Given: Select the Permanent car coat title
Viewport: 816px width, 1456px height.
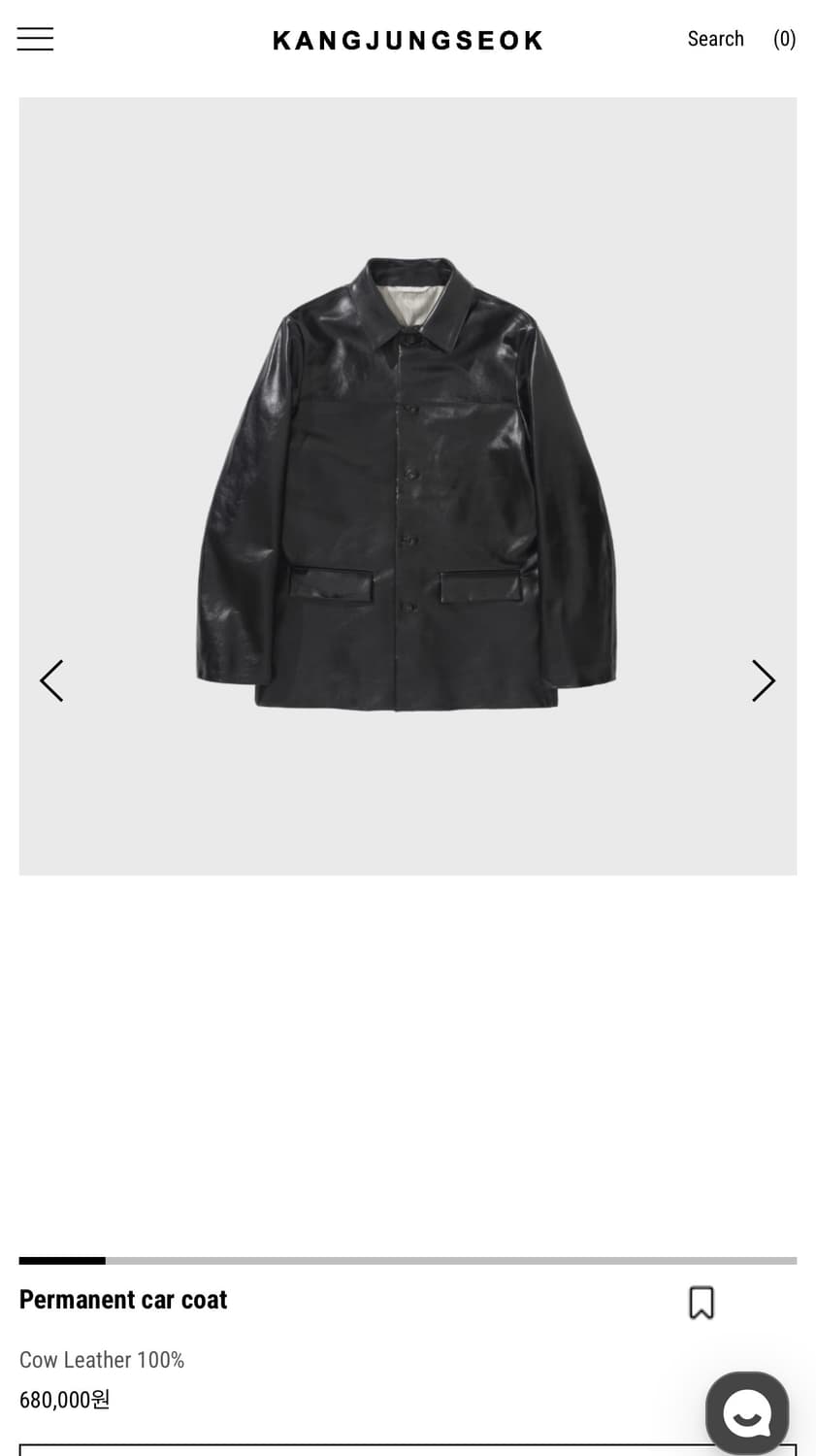Looking at the screenshot, I should [x=123, y=1299].
